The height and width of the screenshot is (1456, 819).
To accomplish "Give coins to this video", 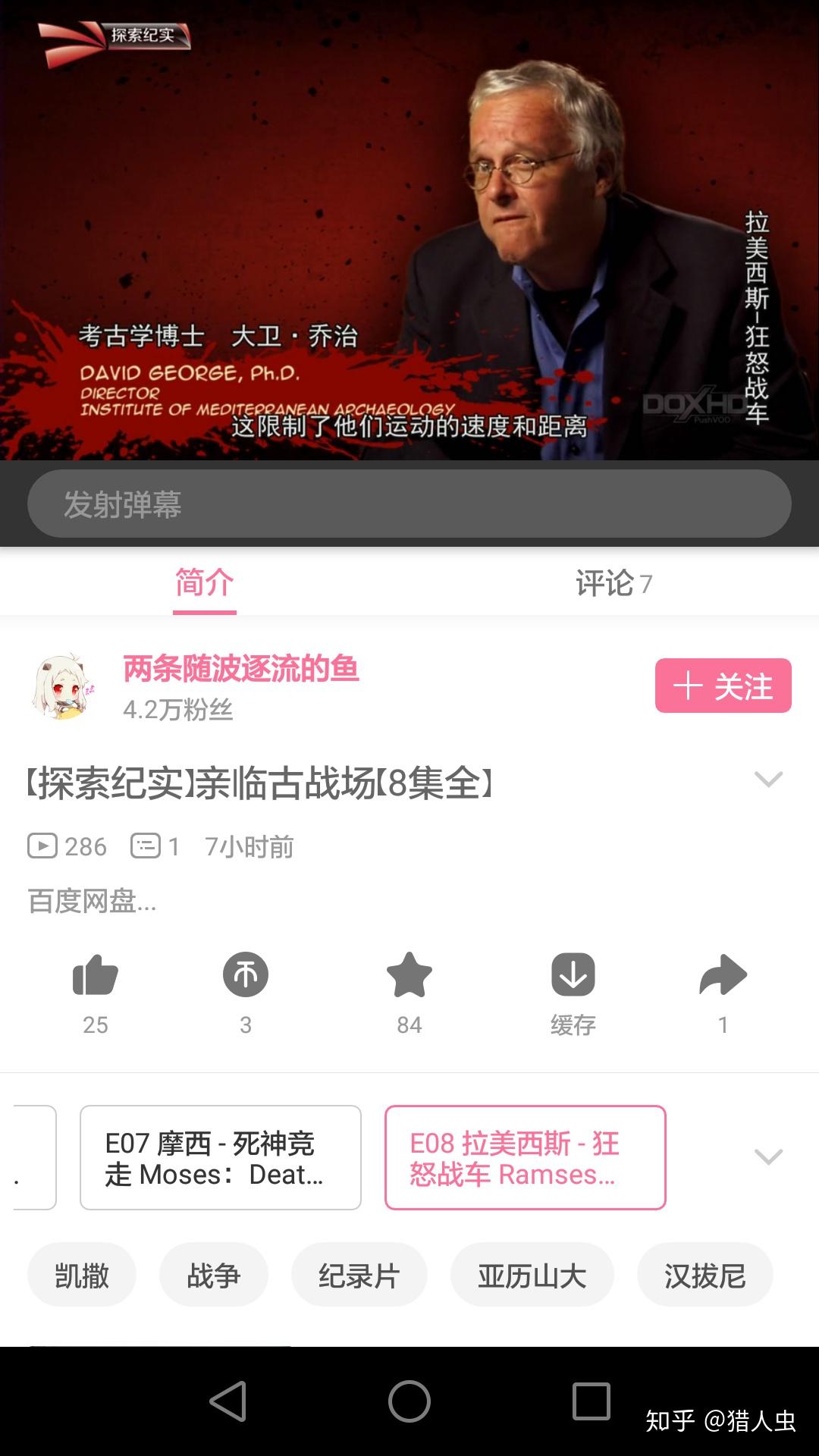I will [x=246, y=975].
